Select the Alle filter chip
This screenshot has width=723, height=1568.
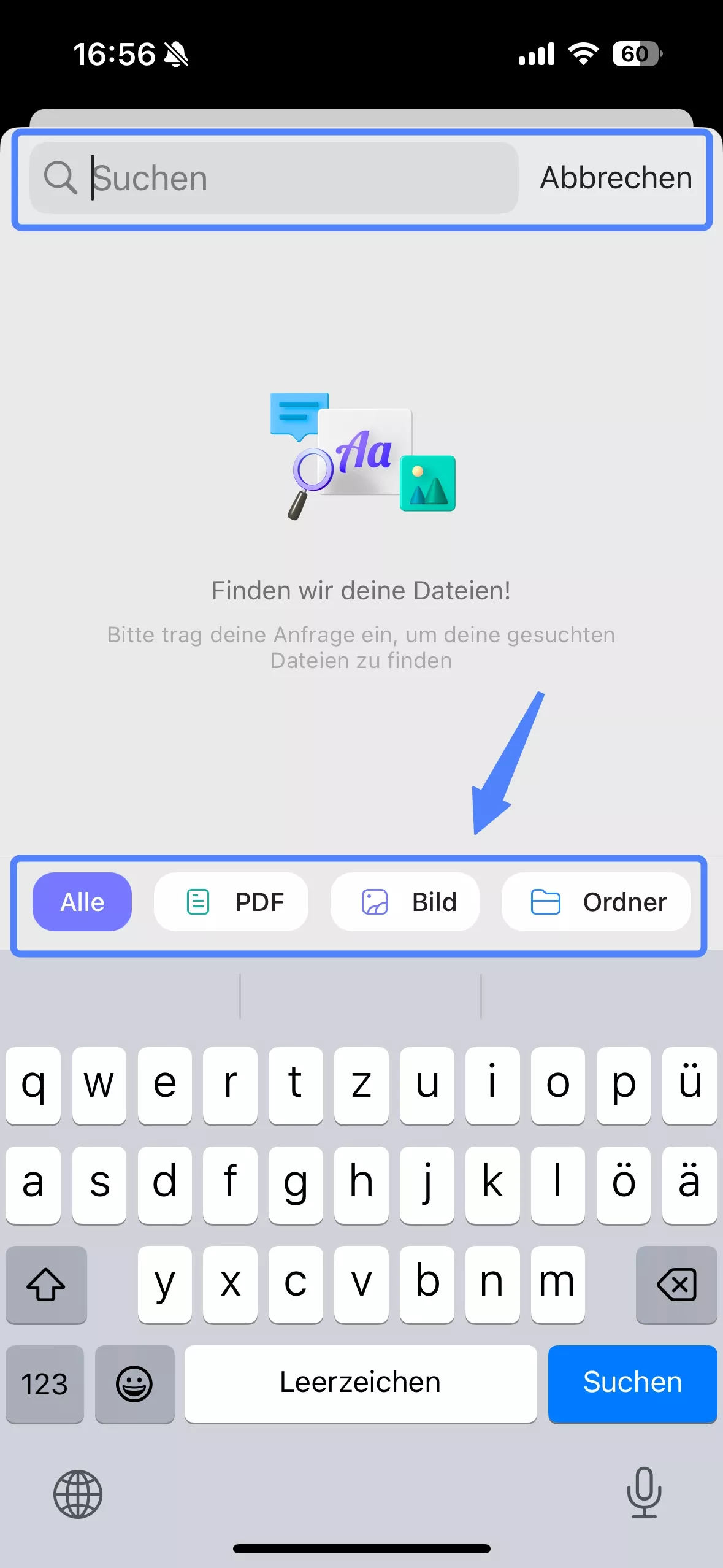[82, 902]
